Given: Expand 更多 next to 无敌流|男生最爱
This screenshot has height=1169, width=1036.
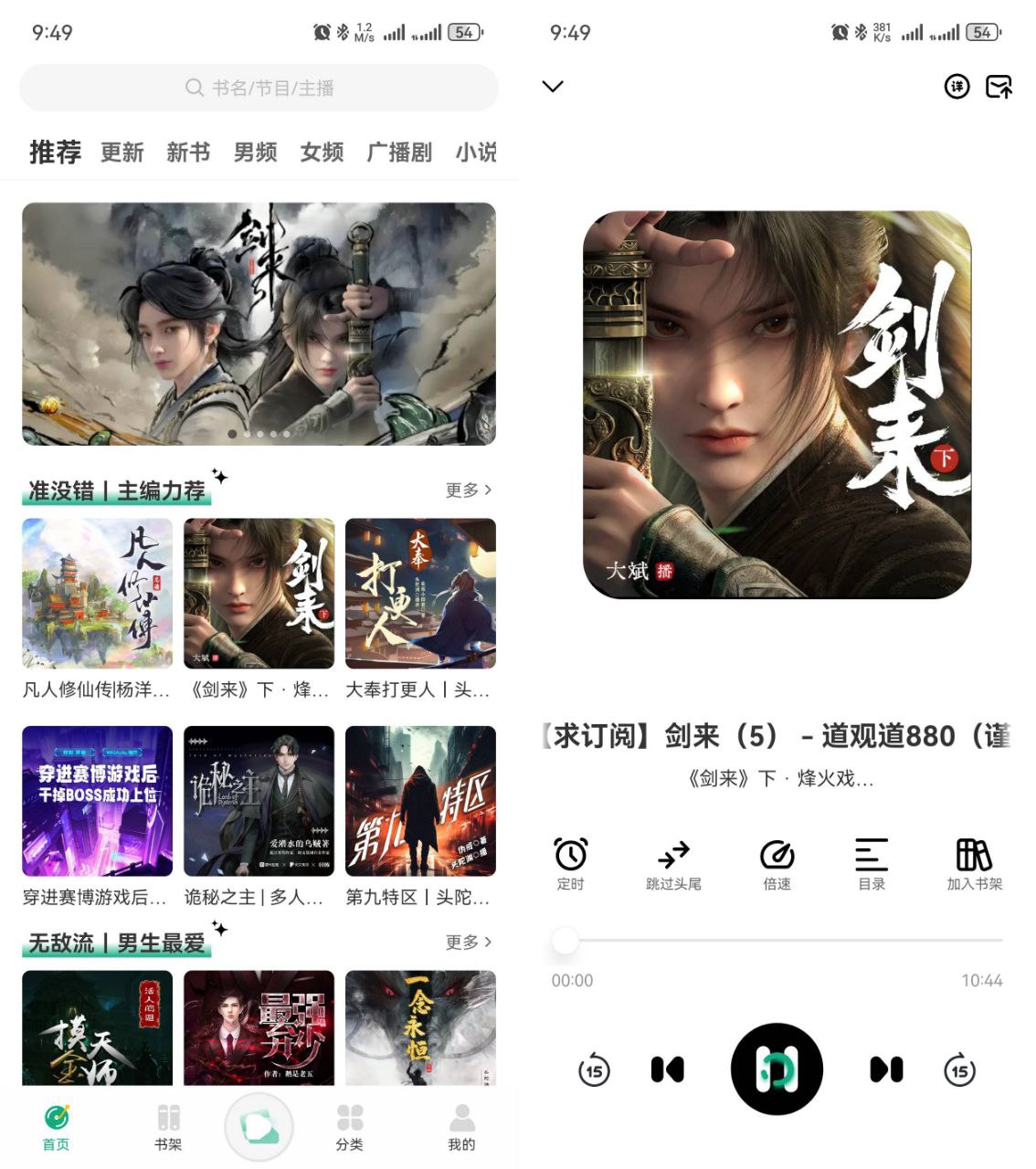Looking at the screenshot, I should (468, 942).
